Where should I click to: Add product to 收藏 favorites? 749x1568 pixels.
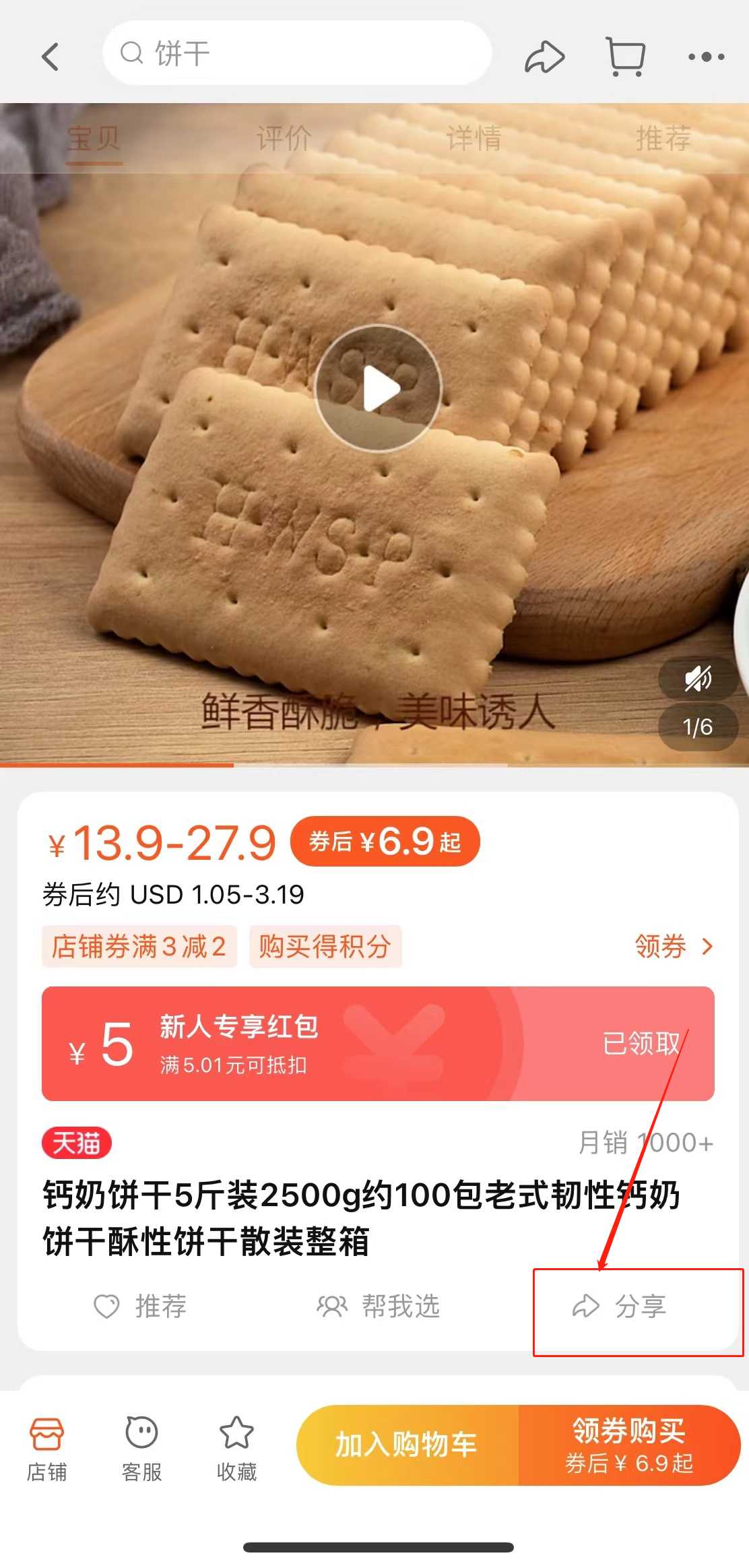click(x=236, y=1445)
